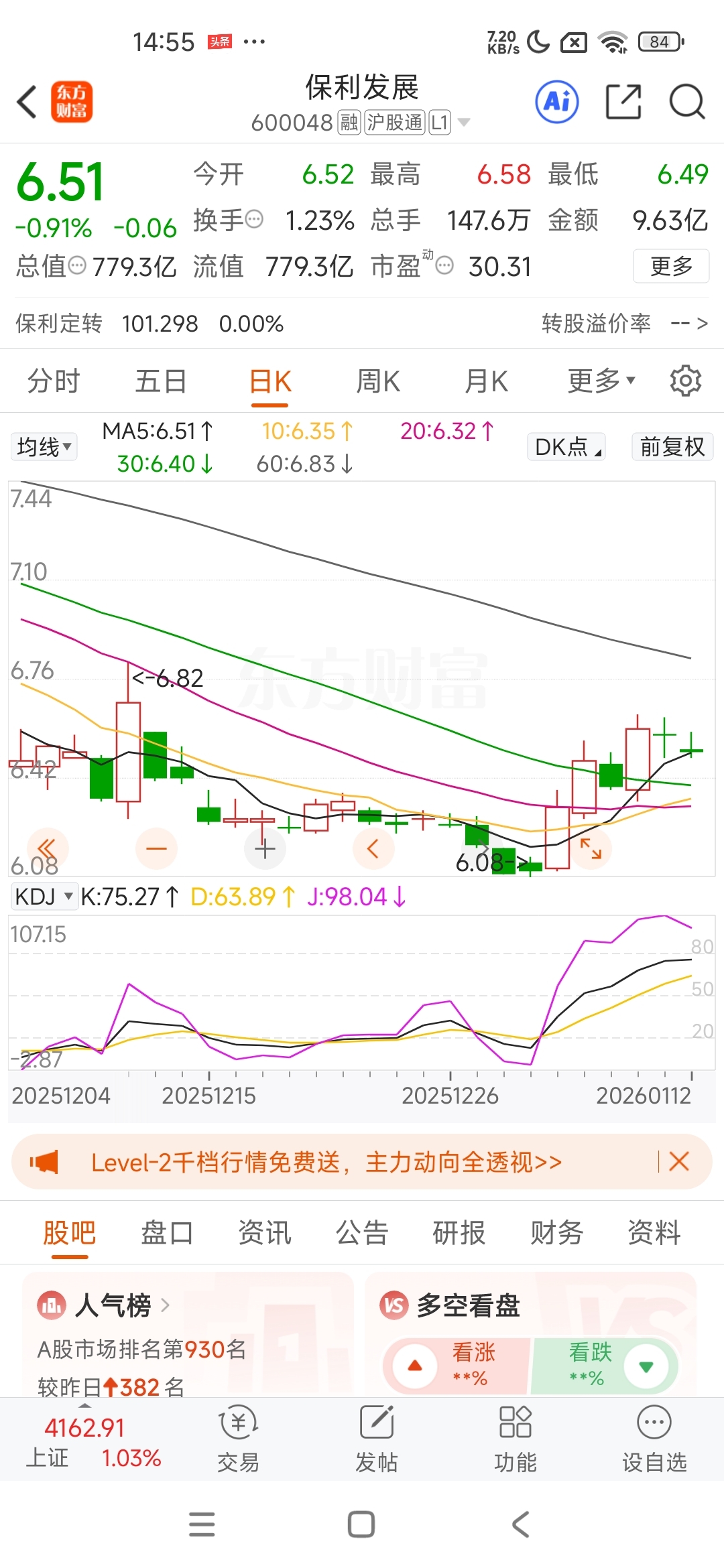Go back using the top-left arrow
Screen dimensions: 724x1568
pyautogui.click(x=27, y=102)
